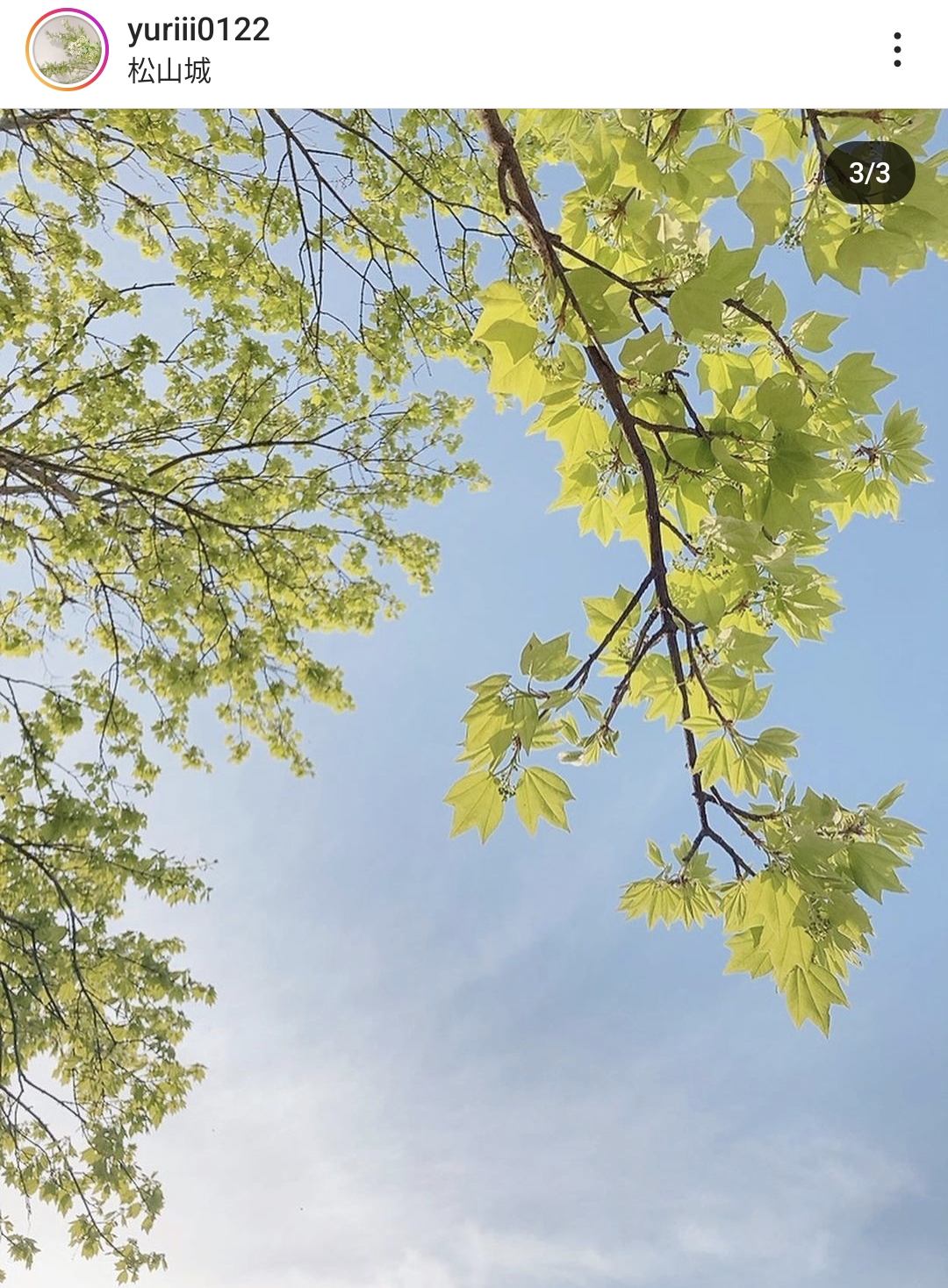The width and height of the screenshot is (948, 1288).
Task: Open the 松山城 location page
Action: point(169,71)
